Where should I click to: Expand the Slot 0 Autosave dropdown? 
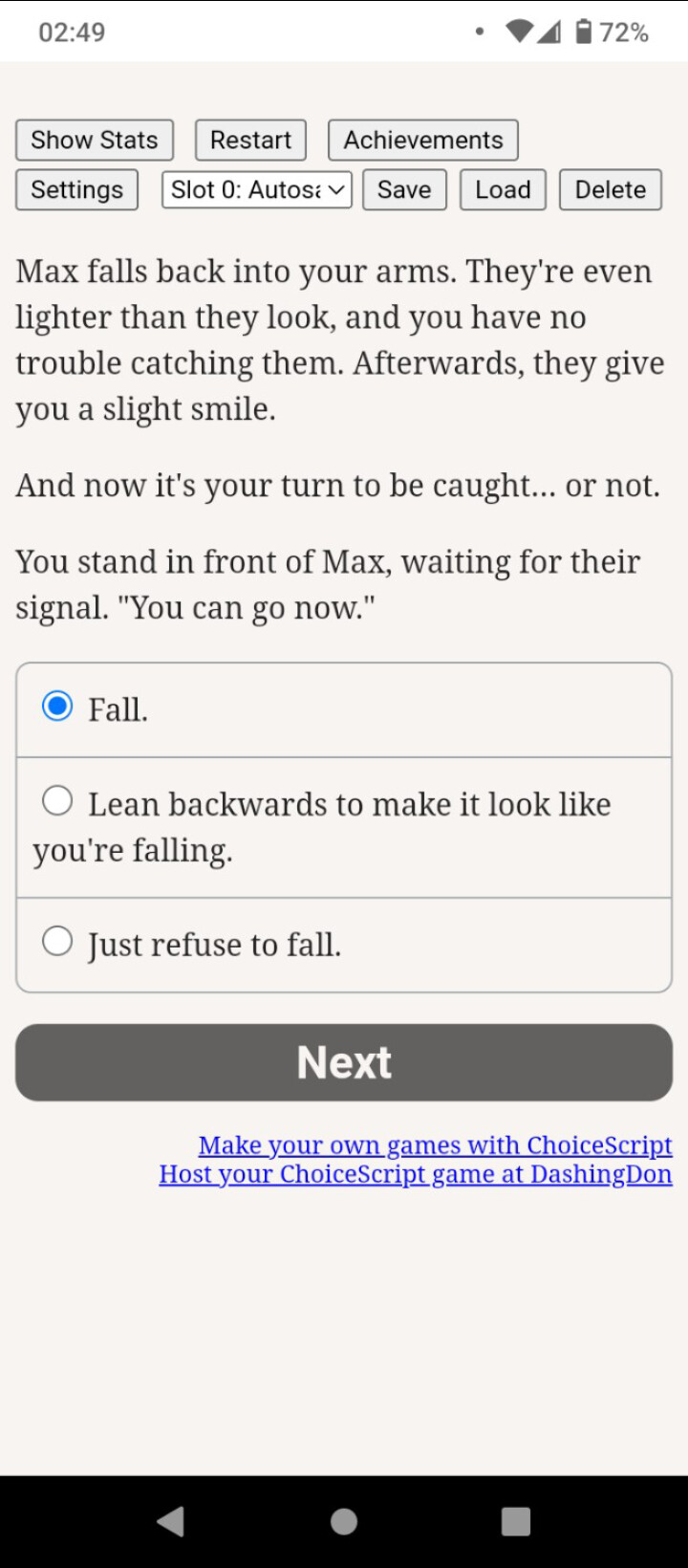coord(257,189)
